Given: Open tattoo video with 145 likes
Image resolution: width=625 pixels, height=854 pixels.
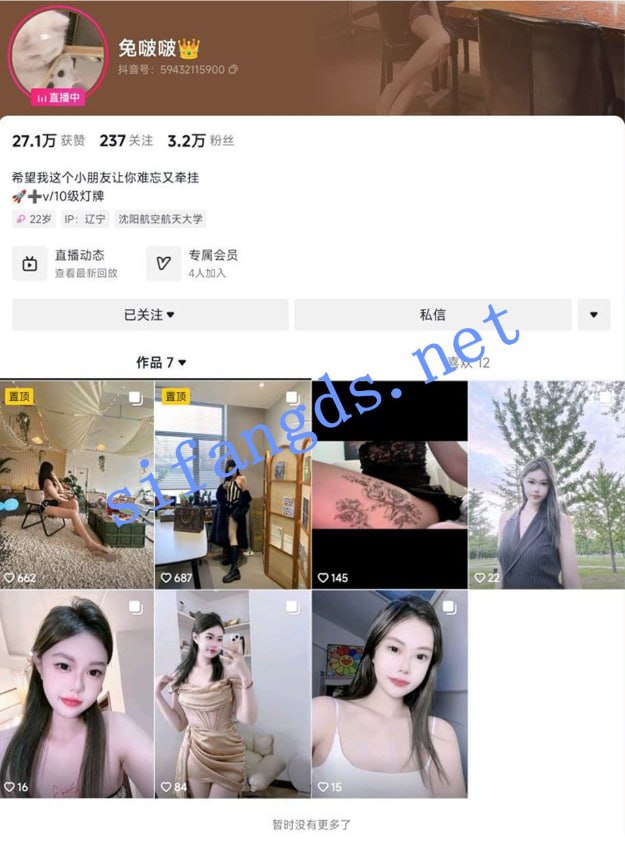Looking at the screenshot, I should pyautogui.click(x=389, y=484).
